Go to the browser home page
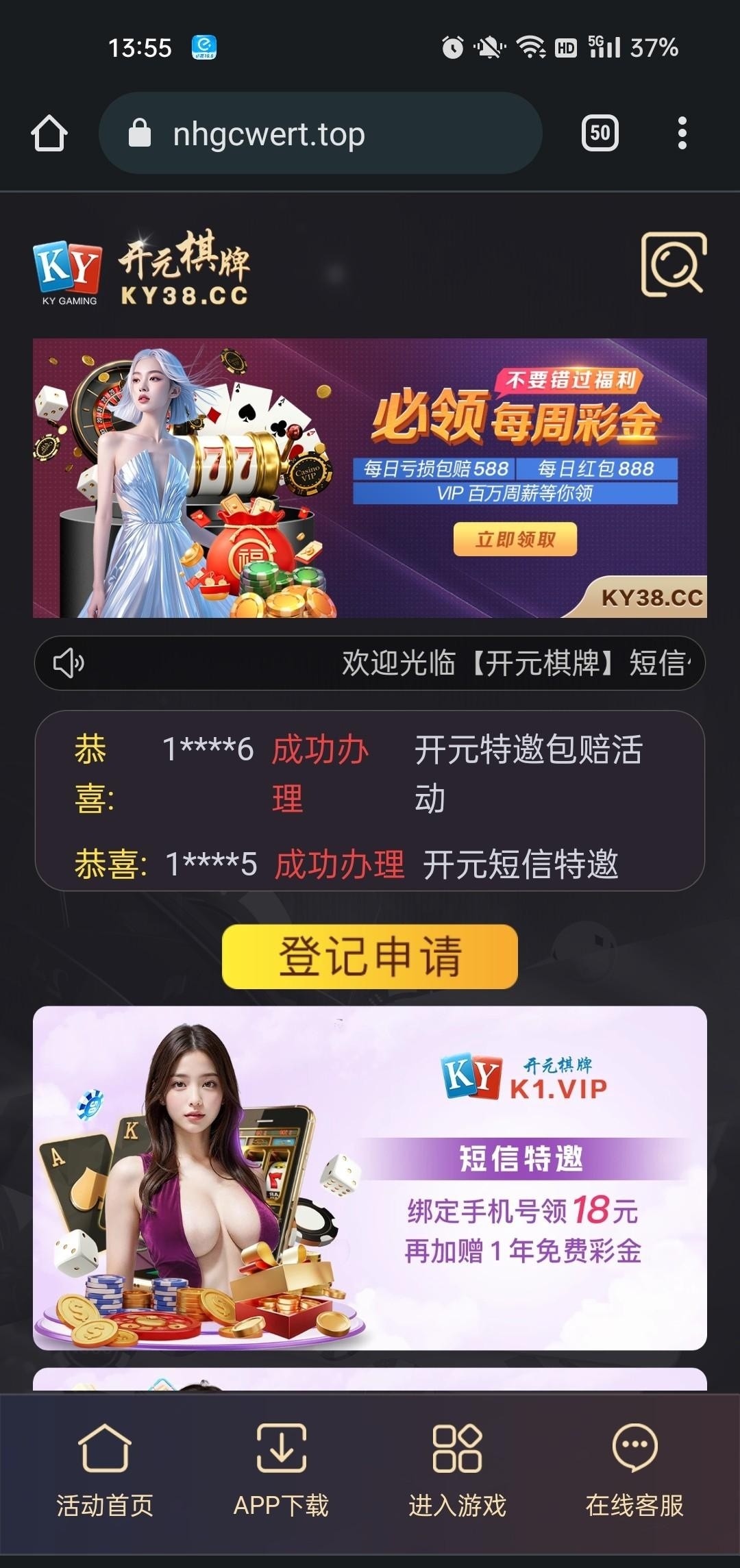This screenshot has width=740, height=1568. click(49, 133)
